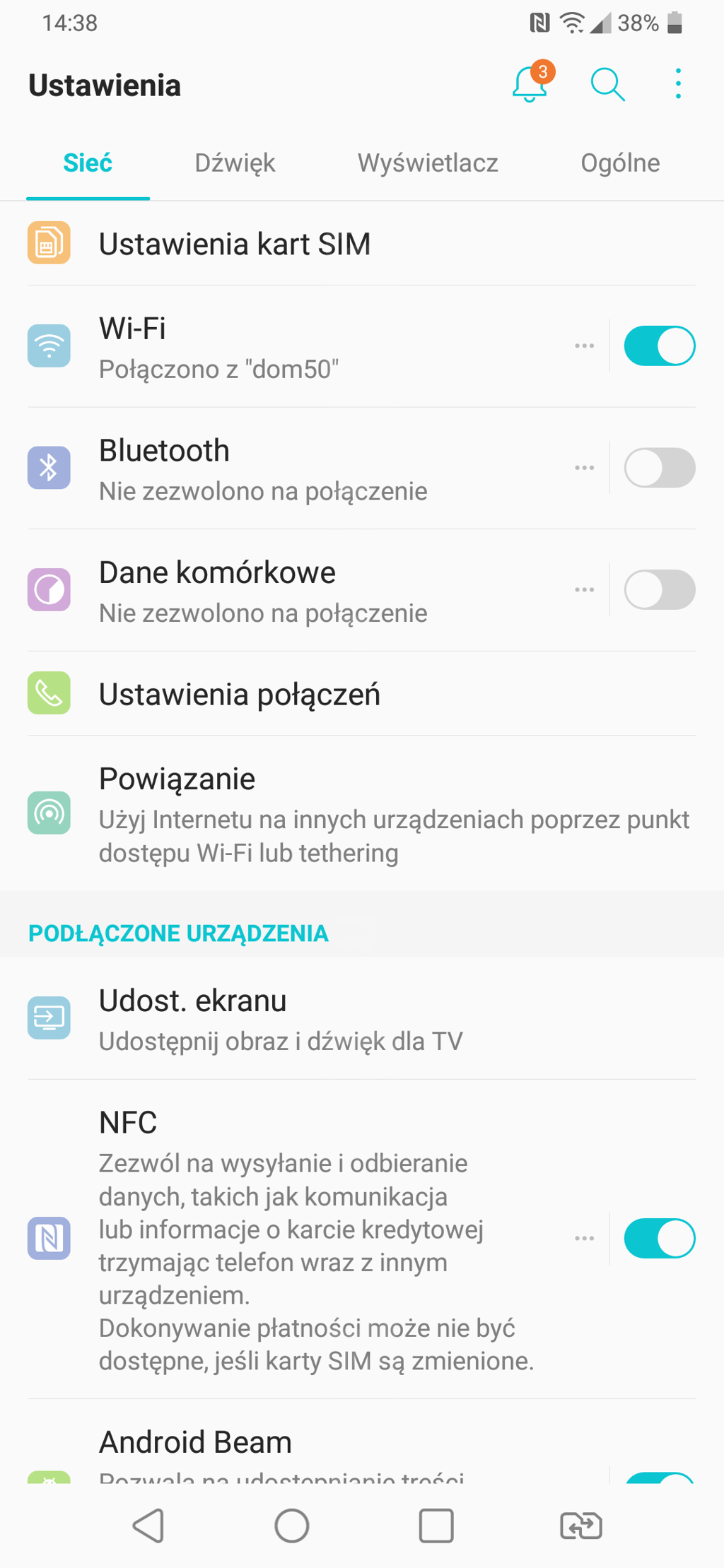Switch to the Dźwięk tab
The width and height of the screenshot is (724, 1568).
pyautogui.click(x=235, y=163)
